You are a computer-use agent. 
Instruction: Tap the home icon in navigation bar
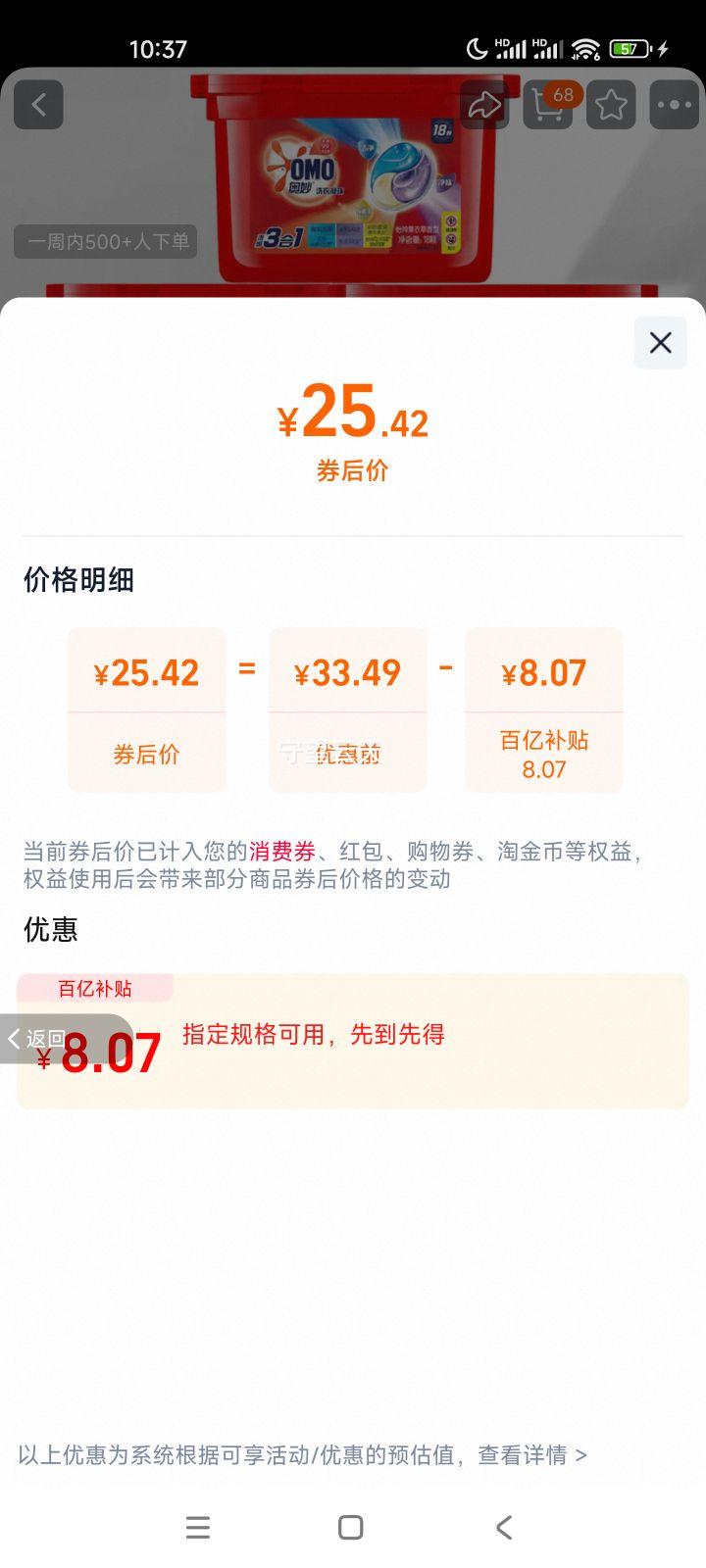click(349, 1527)
